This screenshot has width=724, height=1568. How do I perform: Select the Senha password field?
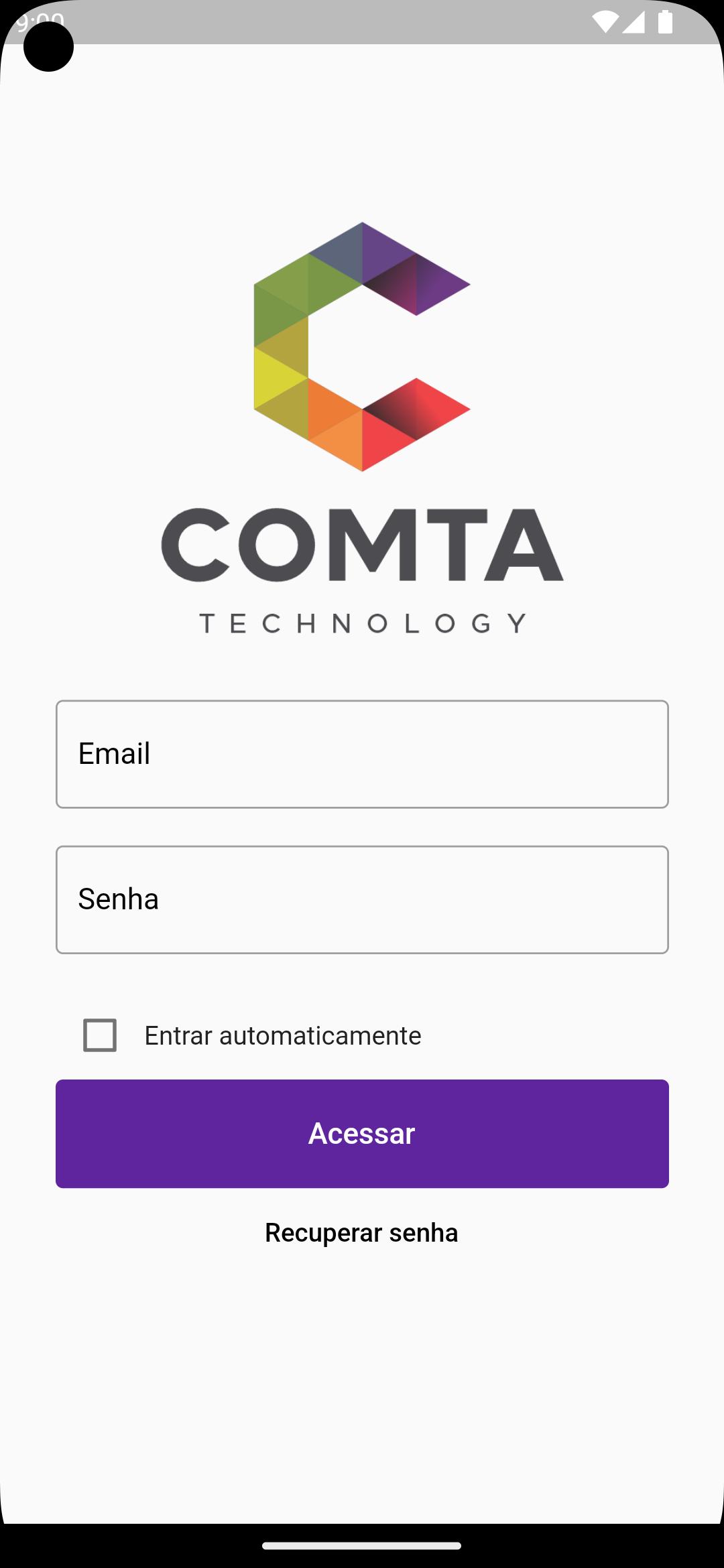(362, 899)
